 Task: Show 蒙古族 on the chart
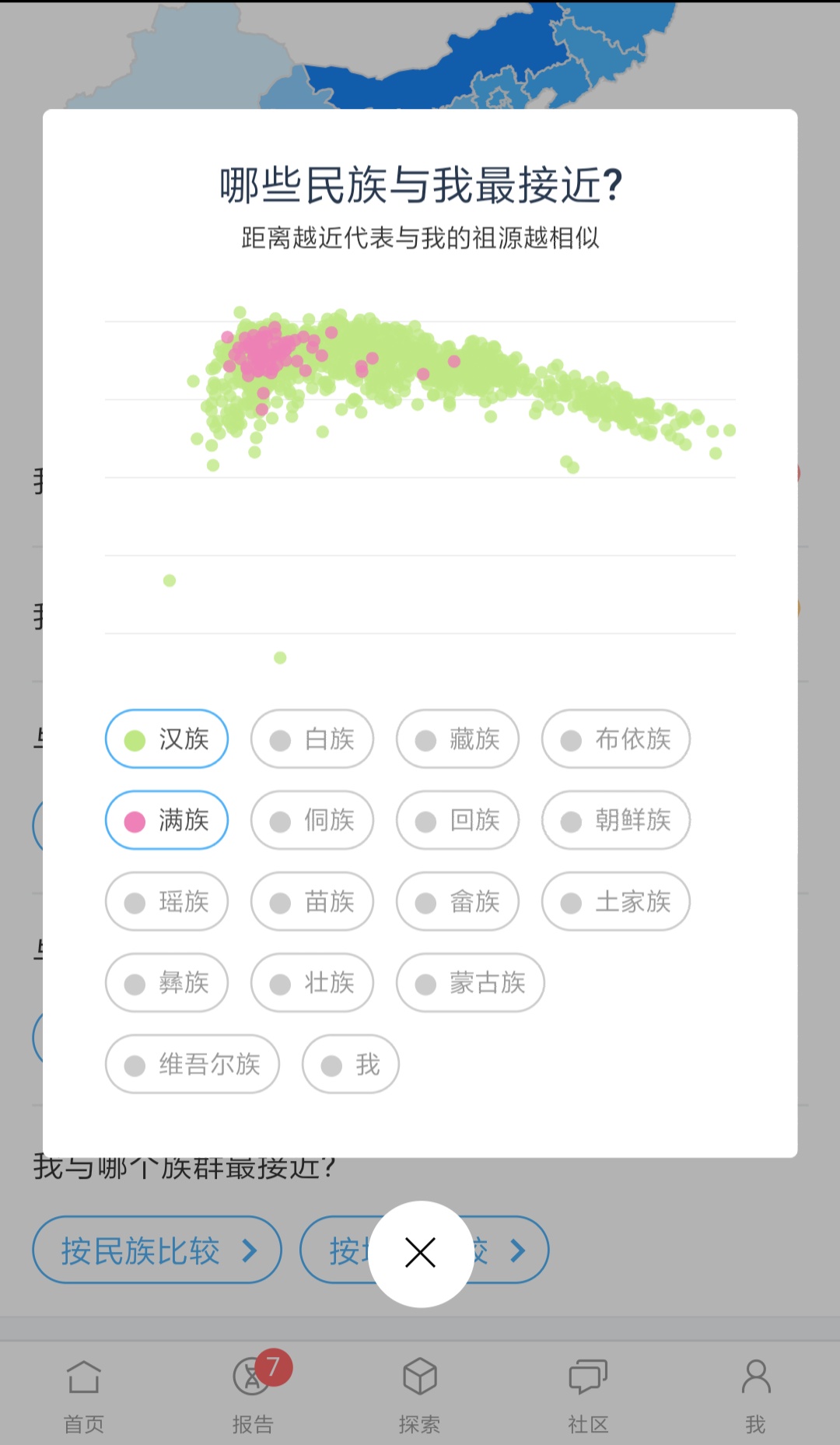(470, 983)
